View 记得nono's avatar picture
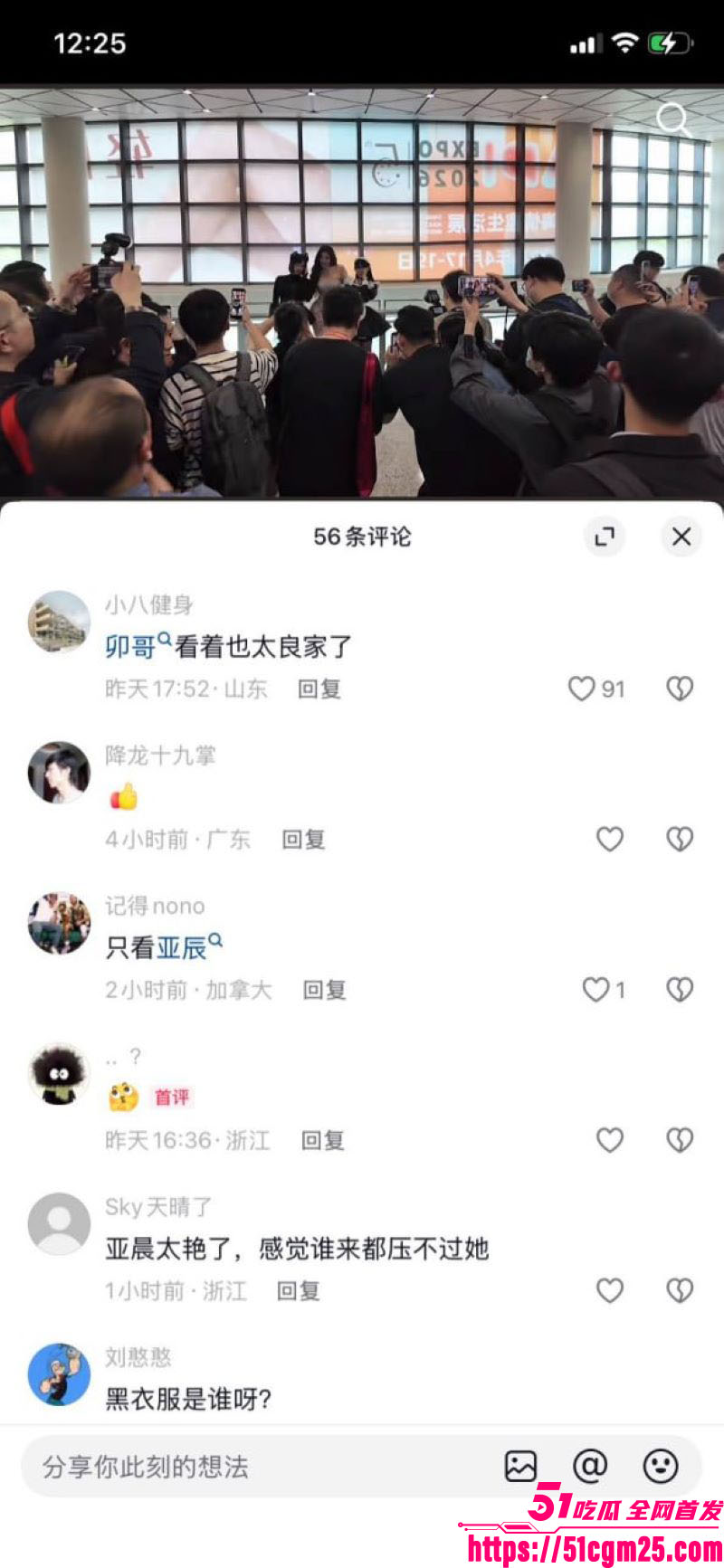724x1568 pixels. click(59, 924)
